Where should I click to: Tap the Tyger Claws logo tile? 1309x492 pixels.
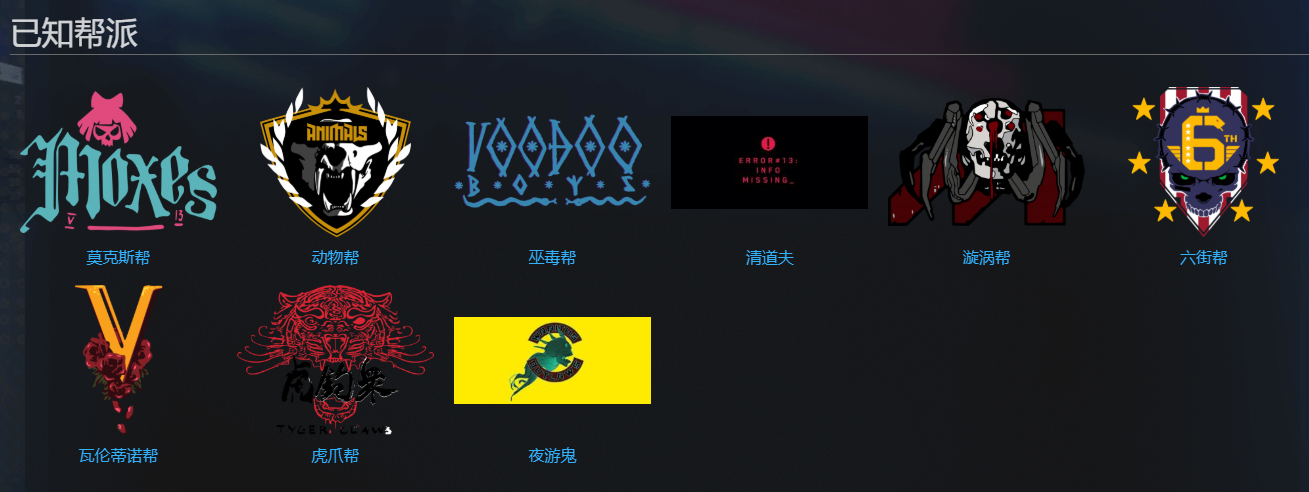[x=335, y=360]
